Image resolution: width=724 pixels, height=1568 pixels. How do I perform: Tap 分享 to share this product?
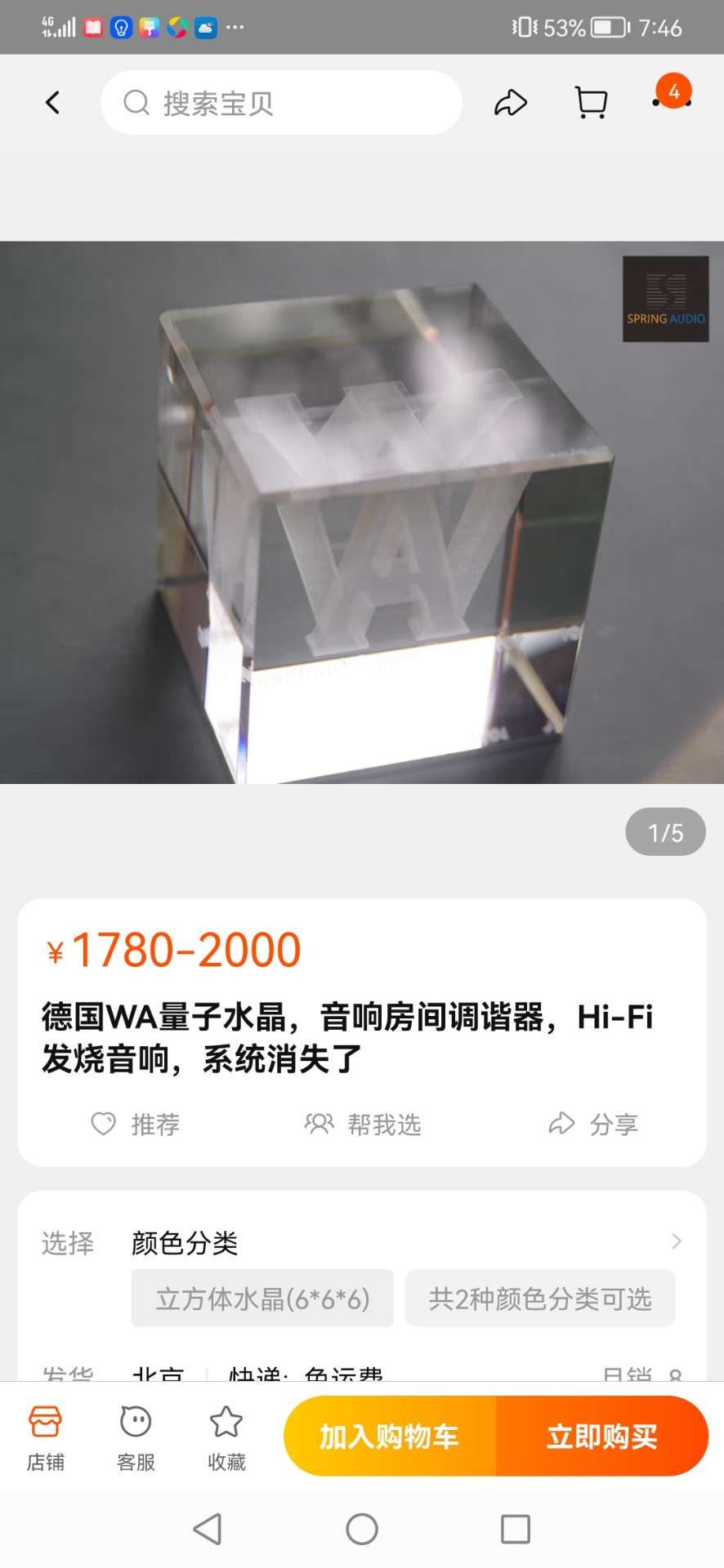593,1125
